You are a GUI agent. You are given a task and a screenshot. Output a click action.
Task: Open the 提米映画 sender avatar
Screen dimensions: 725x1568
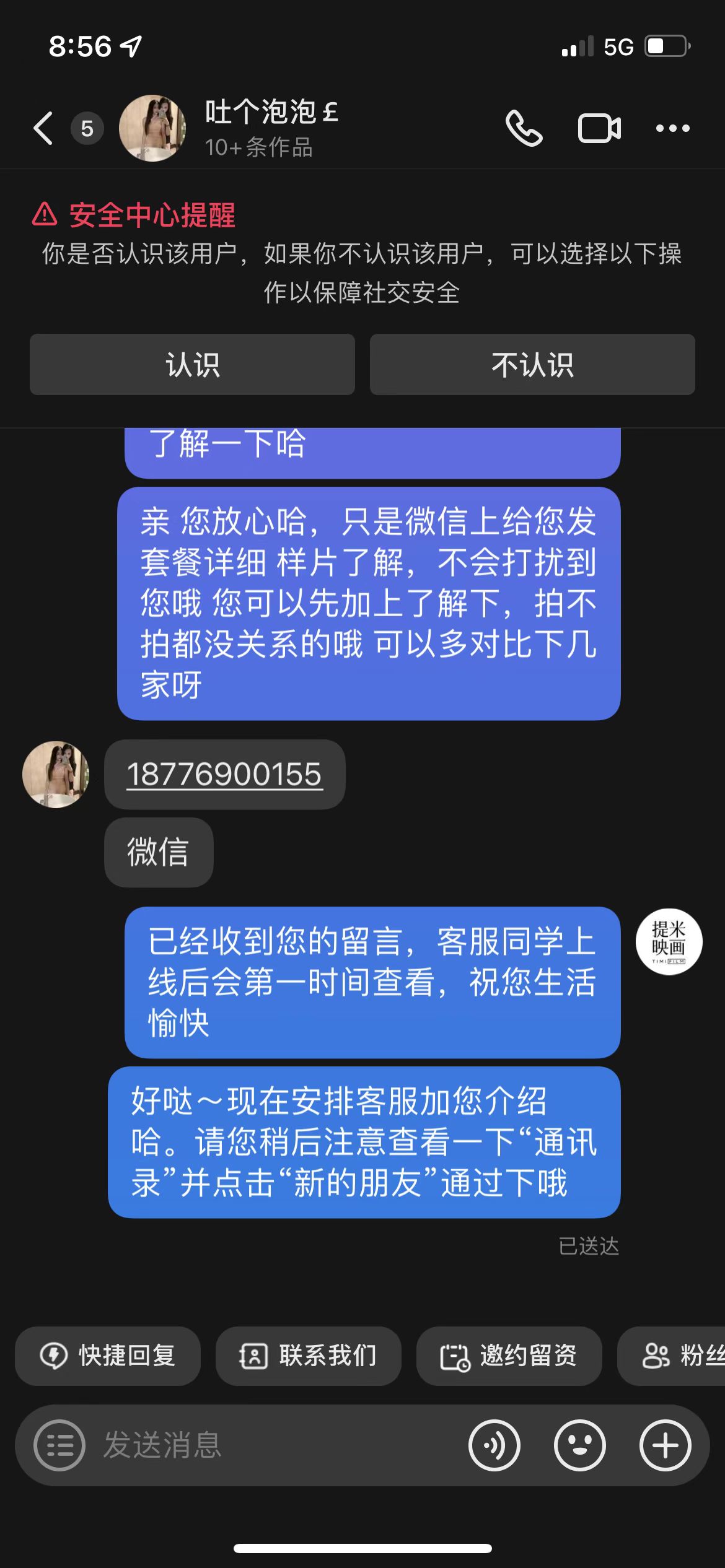tap(669, 941)
